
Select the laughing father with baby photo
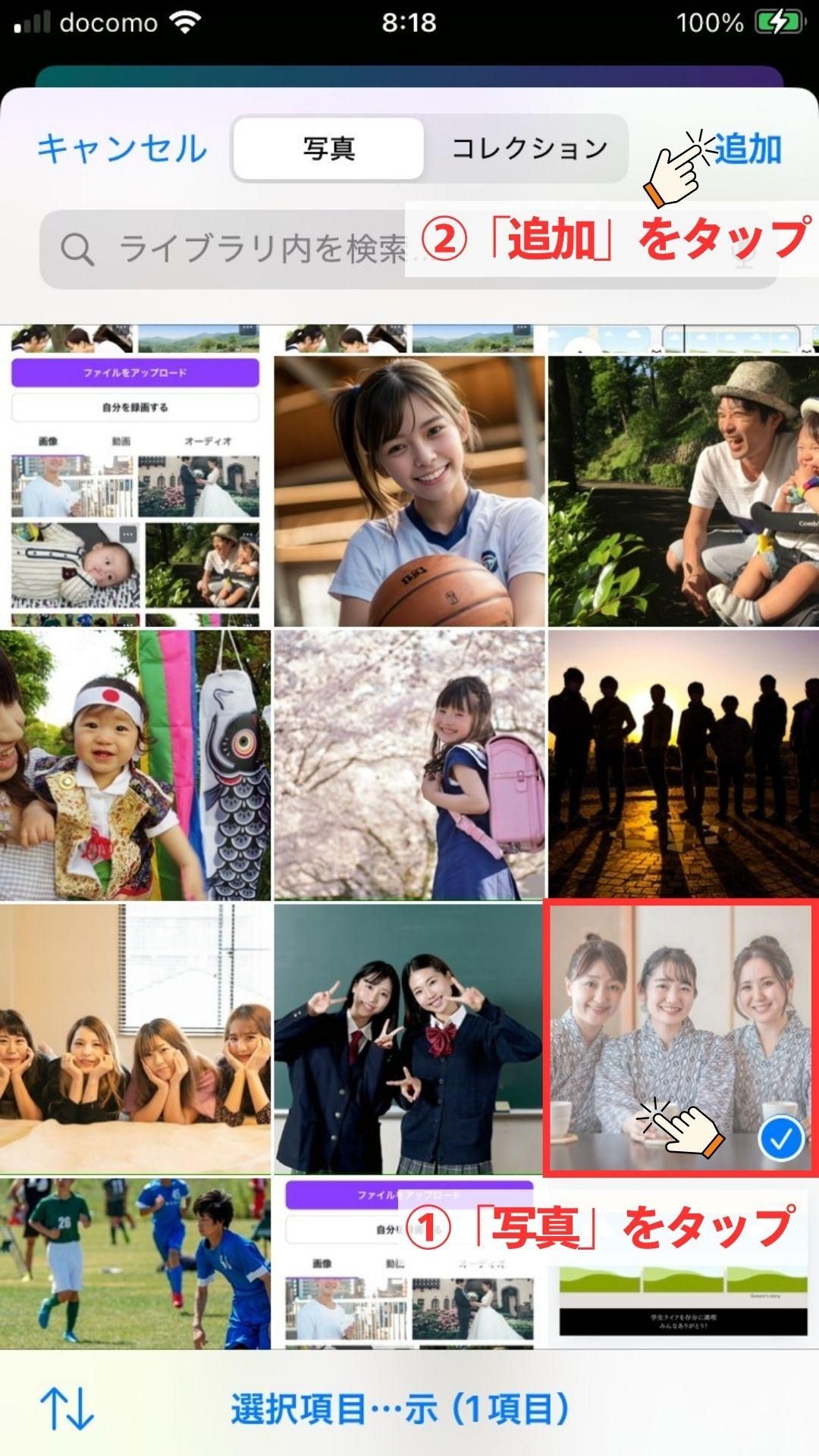[x=682, y=491]
